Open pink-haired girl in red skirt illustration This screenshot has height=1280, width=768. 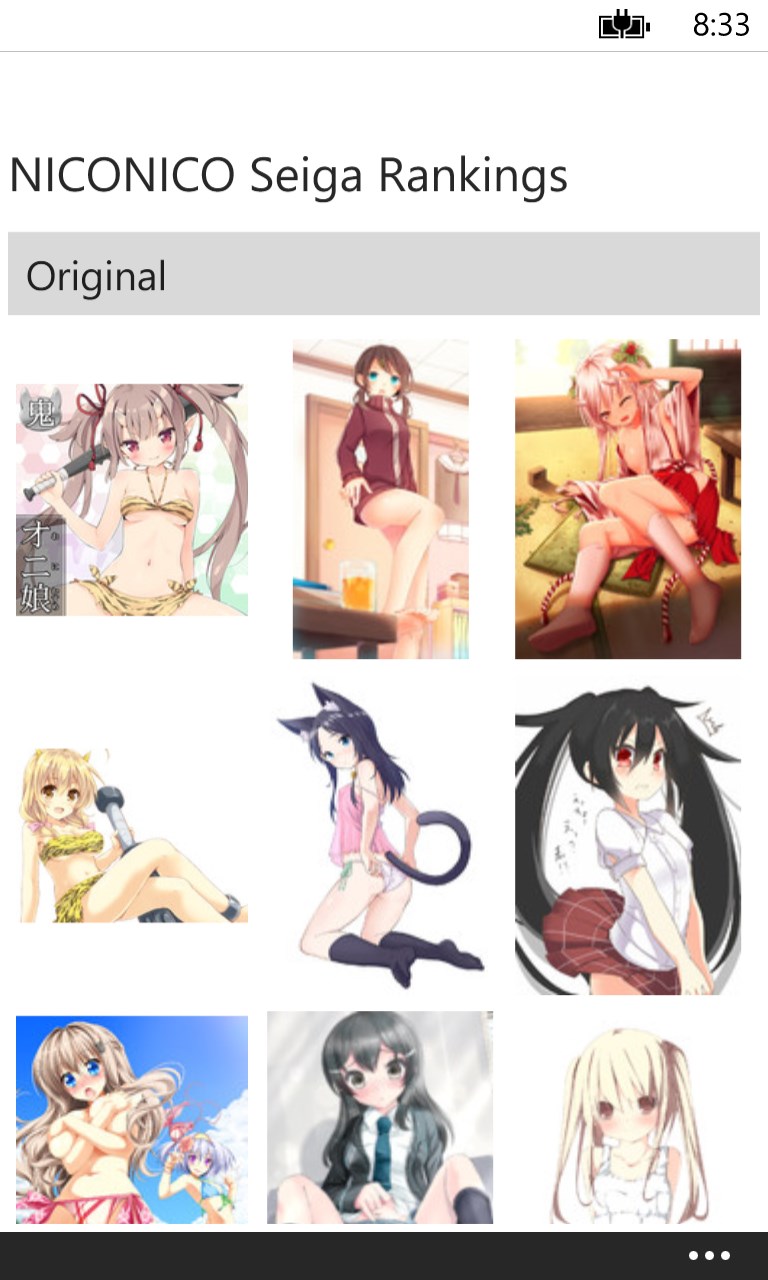pyautogui.click(x=628, y=499)
